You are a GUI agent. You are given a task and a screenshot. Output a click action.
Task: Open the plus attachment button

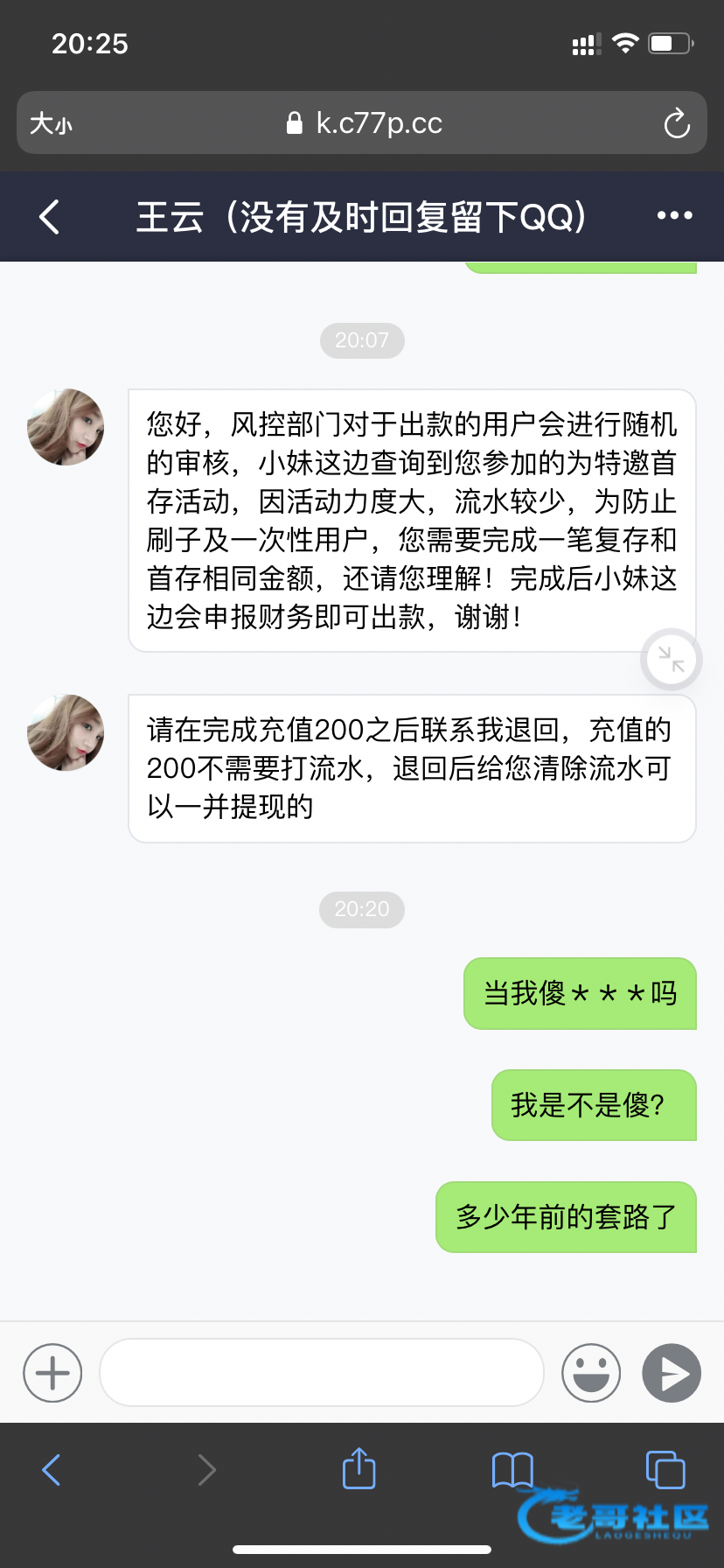(52, 1372)
